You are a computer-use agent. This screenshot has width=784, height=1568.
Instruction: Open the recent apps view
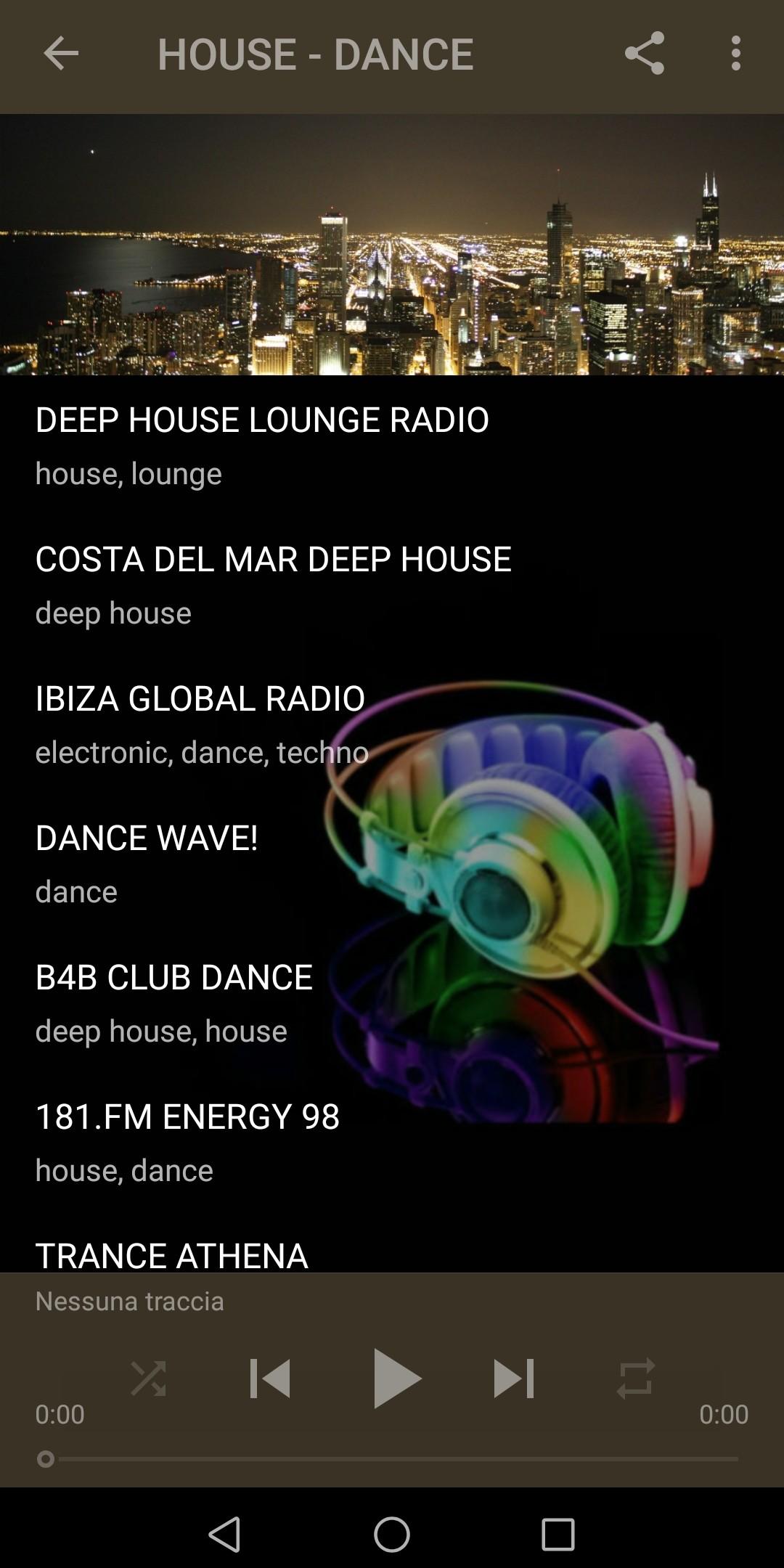(558, 1534)
